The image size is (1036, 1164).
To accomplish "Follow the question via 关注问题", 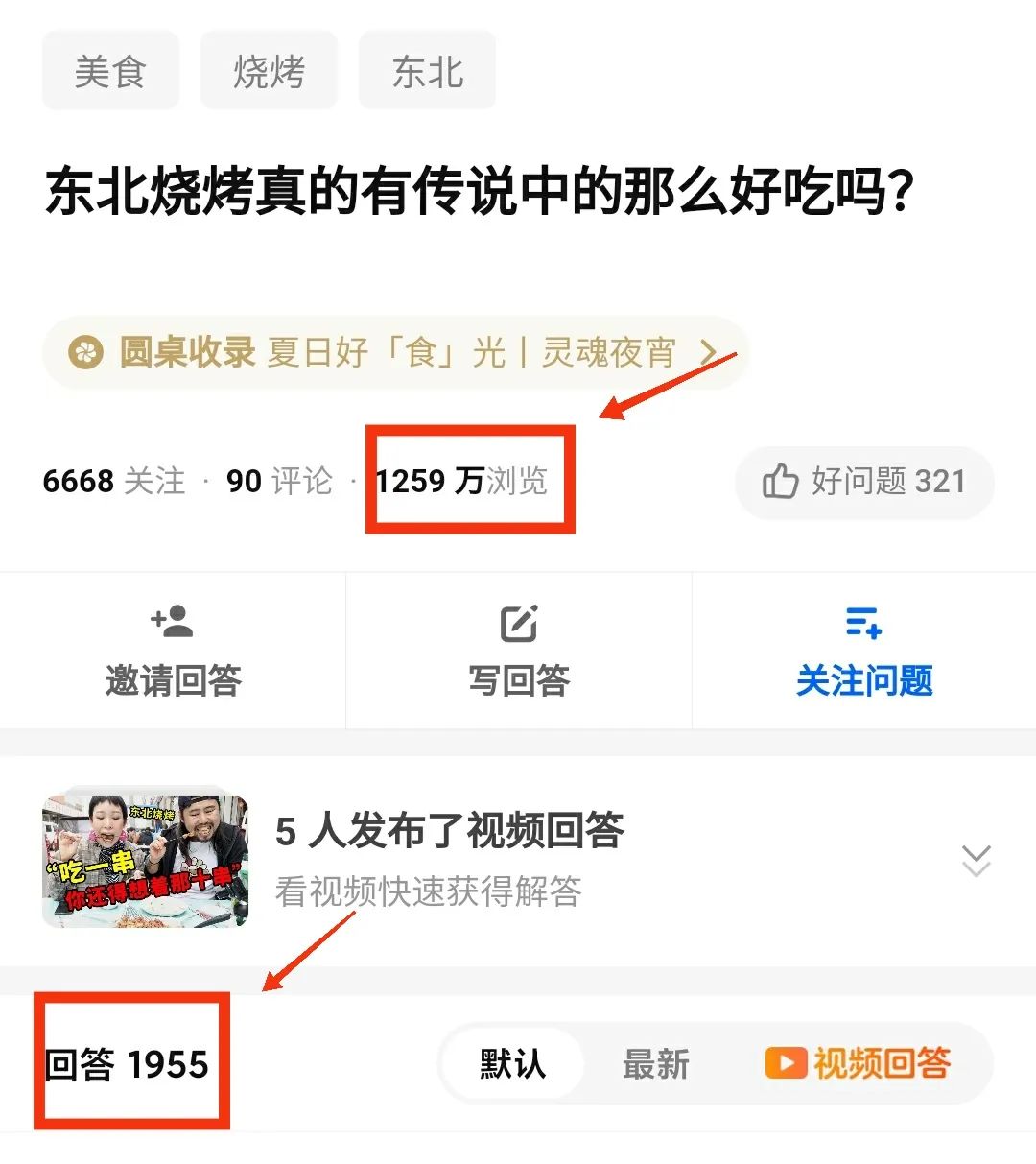I will coord(864,652).
